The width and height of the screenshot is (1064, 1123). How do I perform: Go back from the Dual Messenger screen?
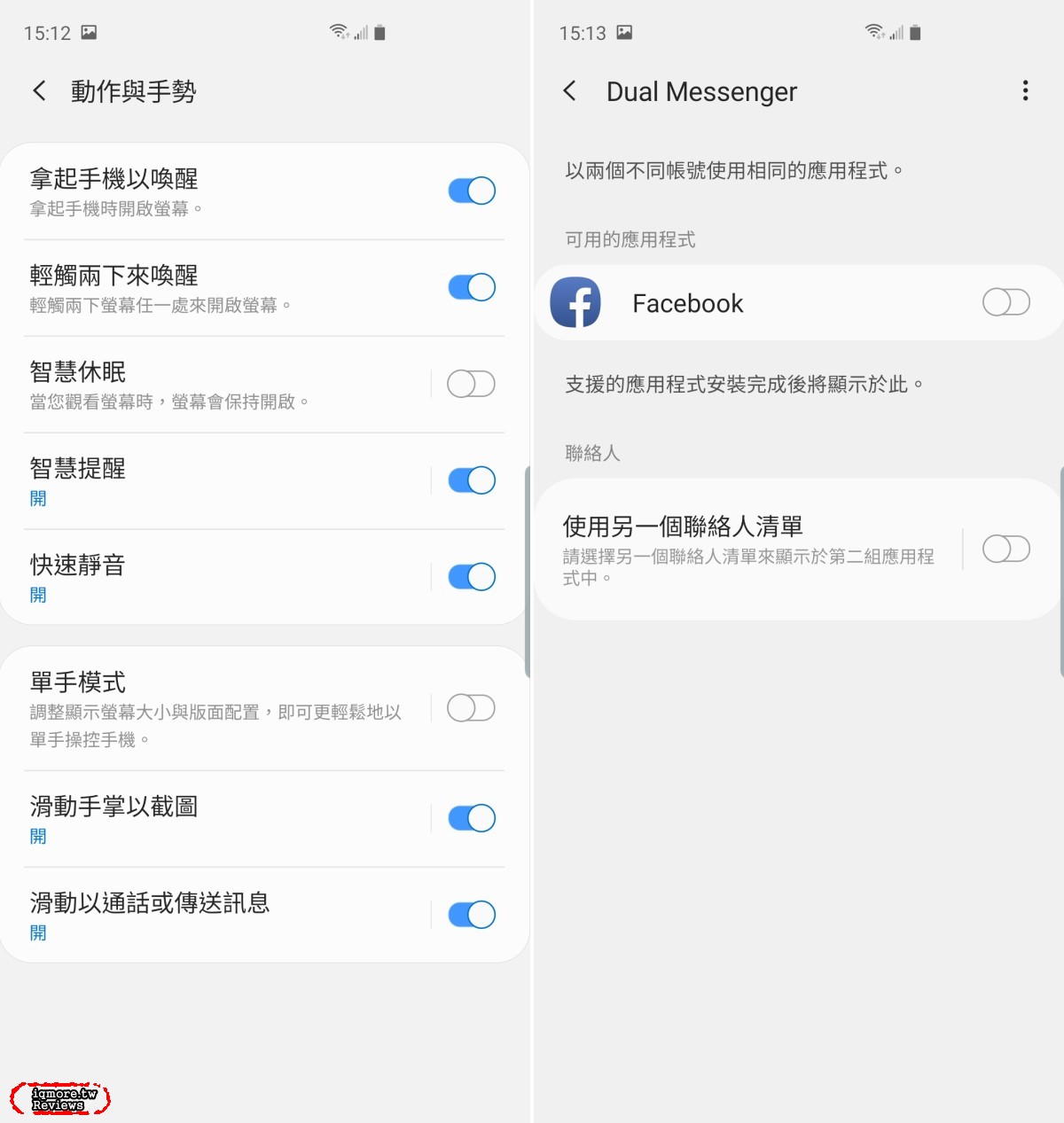570,90
